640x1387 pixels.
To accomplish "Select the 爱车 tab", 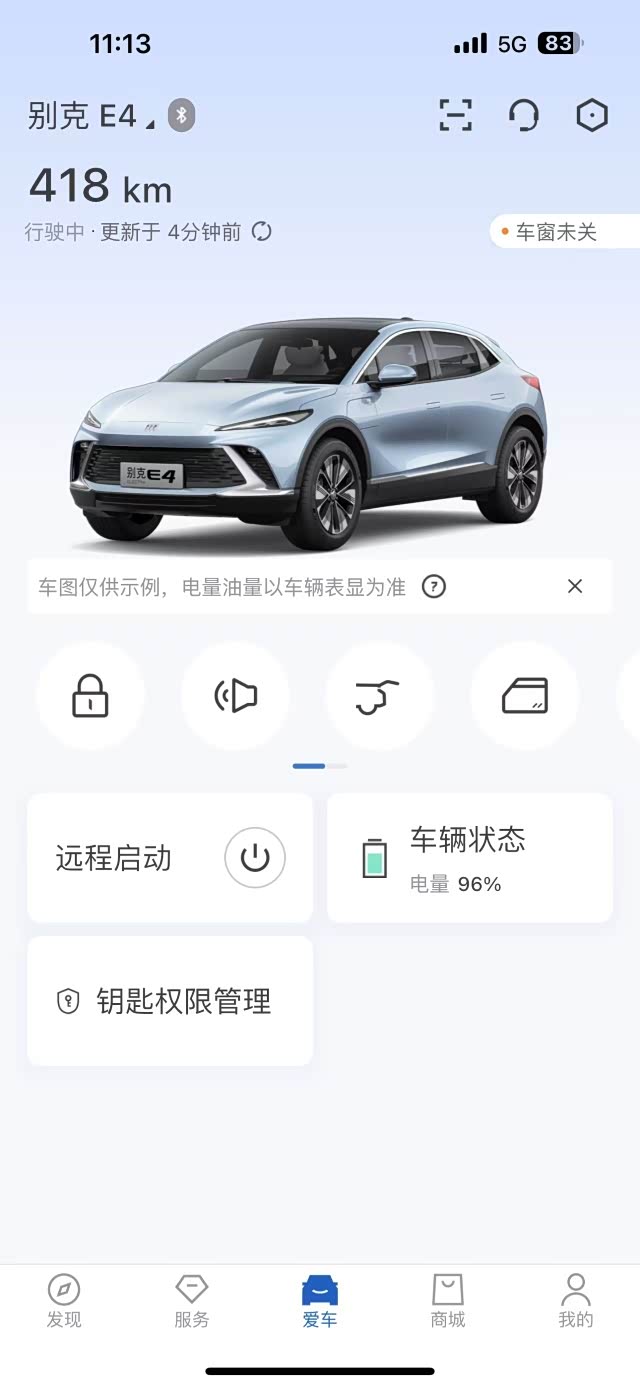I will (x=320, y=1301).
